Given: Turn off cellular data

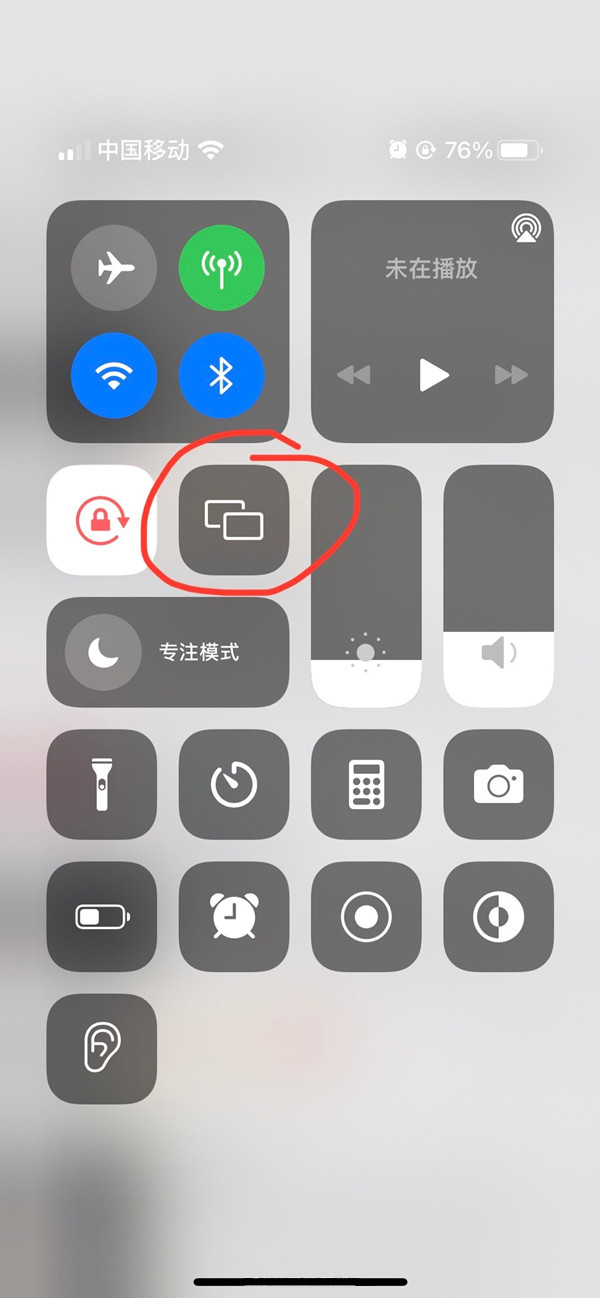Looking at the screenshot, I should [221, 267].
